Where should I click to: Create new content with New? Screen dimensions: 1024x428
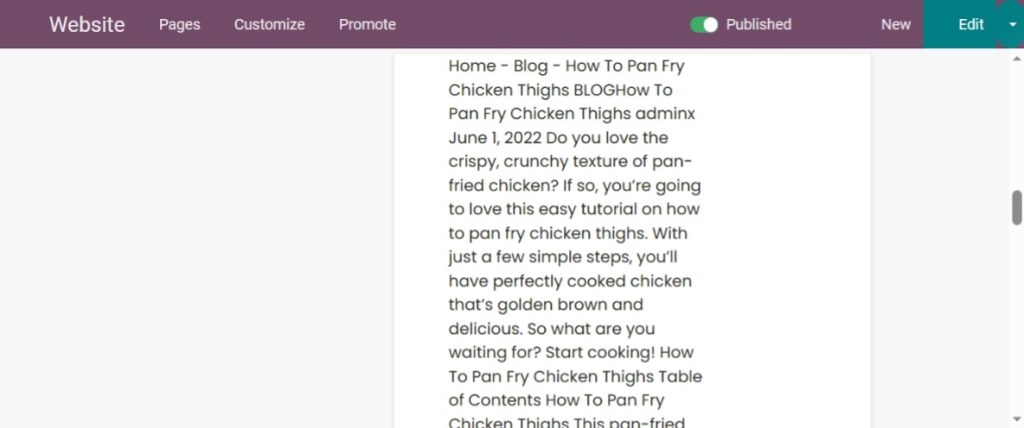pos(895,24)
